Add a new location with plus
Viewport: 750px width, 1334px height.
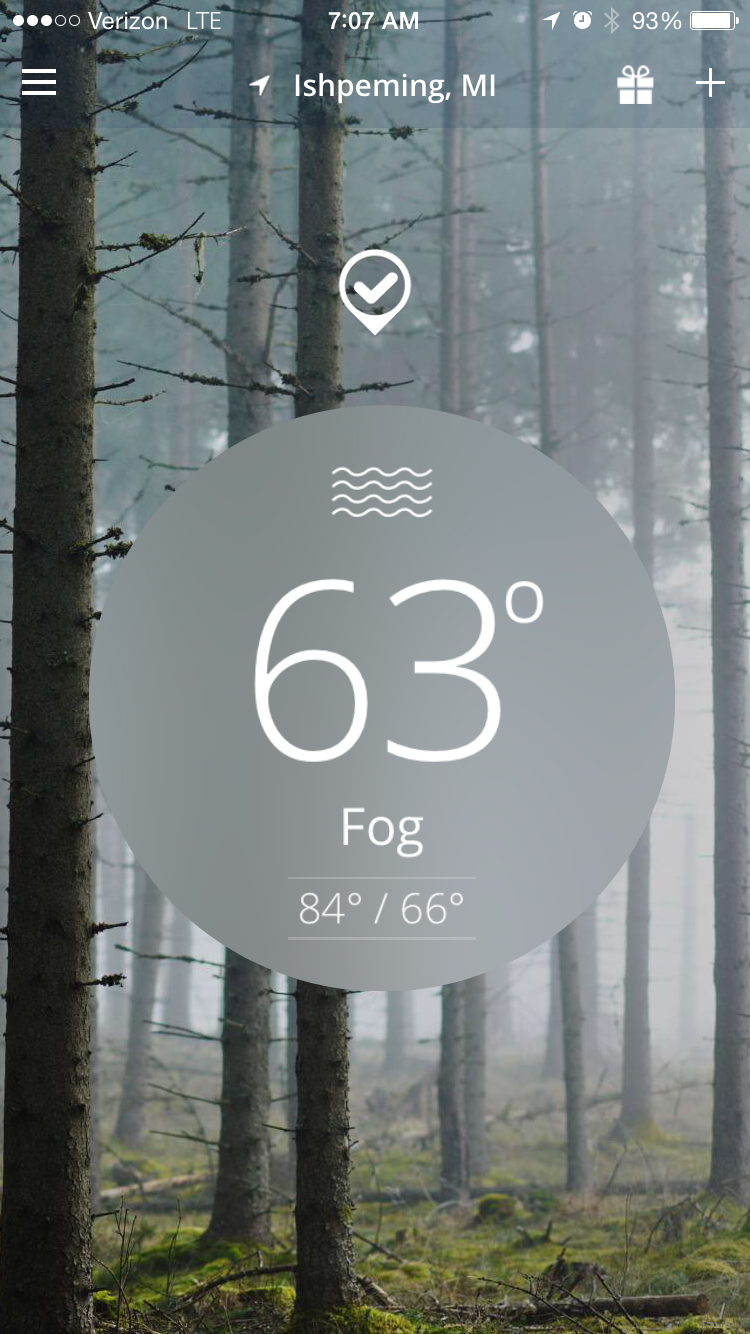[710, 83]
